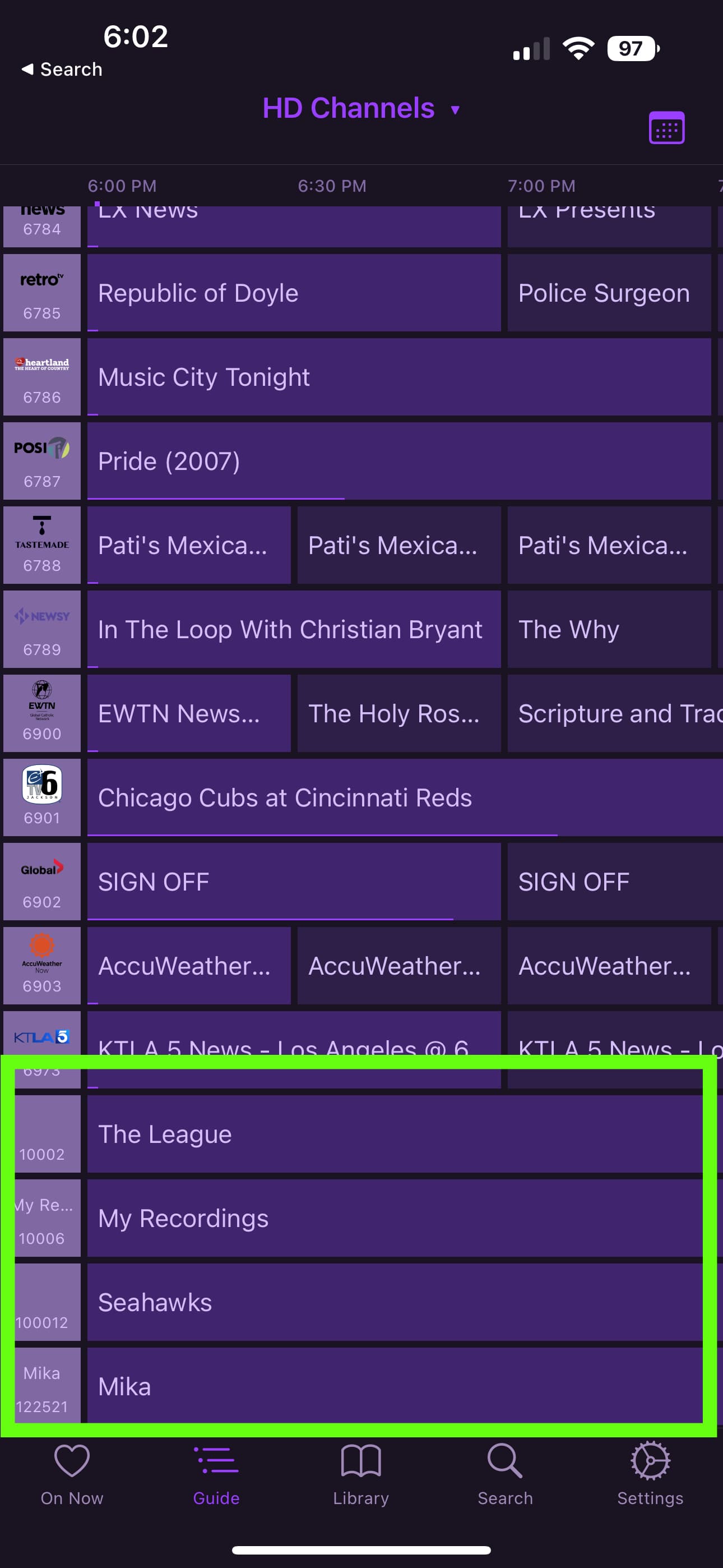Open In The Loop With Christian Bryant

tap(293, 629)
